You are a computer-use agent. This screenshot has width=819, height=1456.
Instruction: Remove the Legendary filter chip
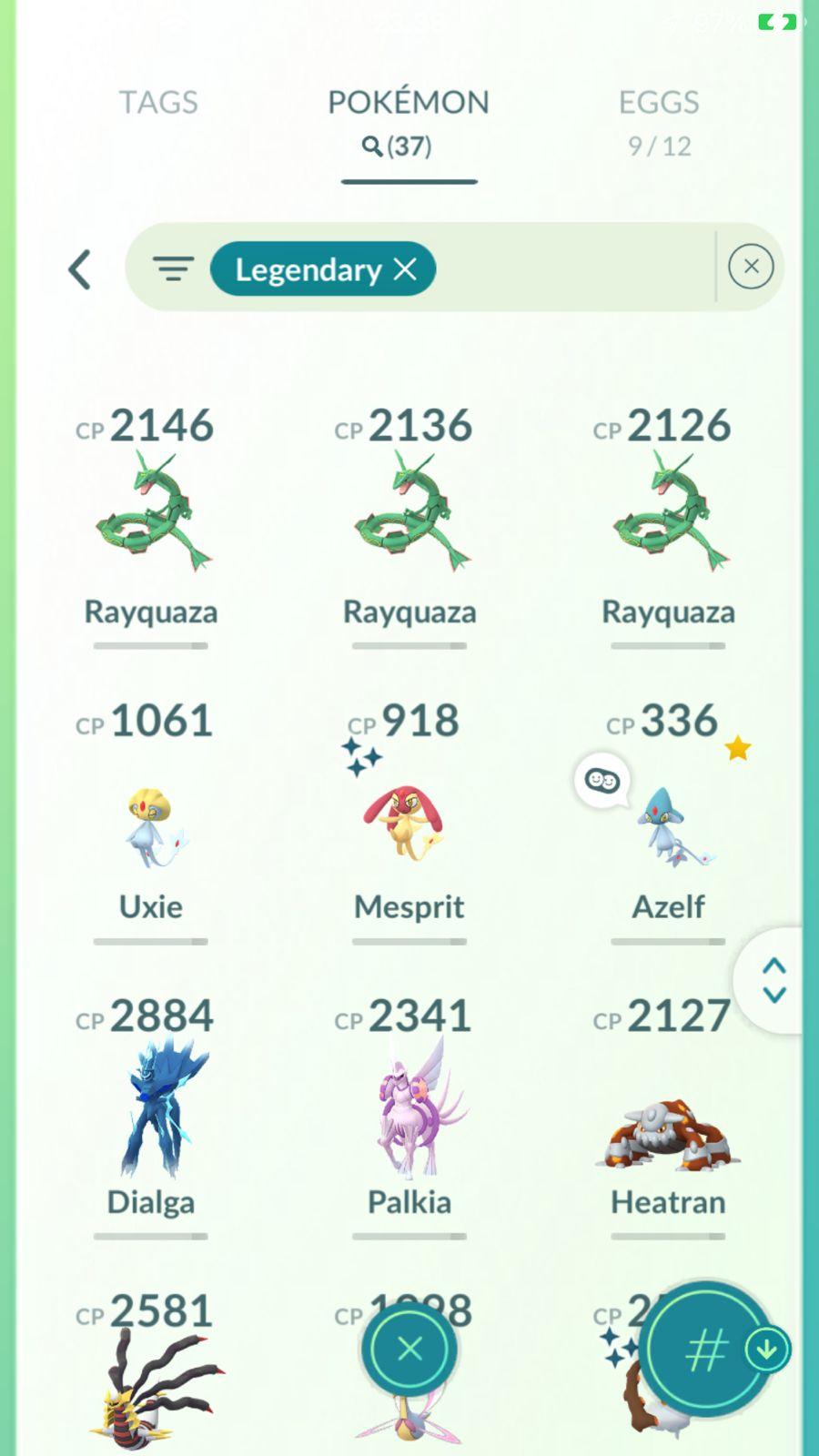(405, 269)
